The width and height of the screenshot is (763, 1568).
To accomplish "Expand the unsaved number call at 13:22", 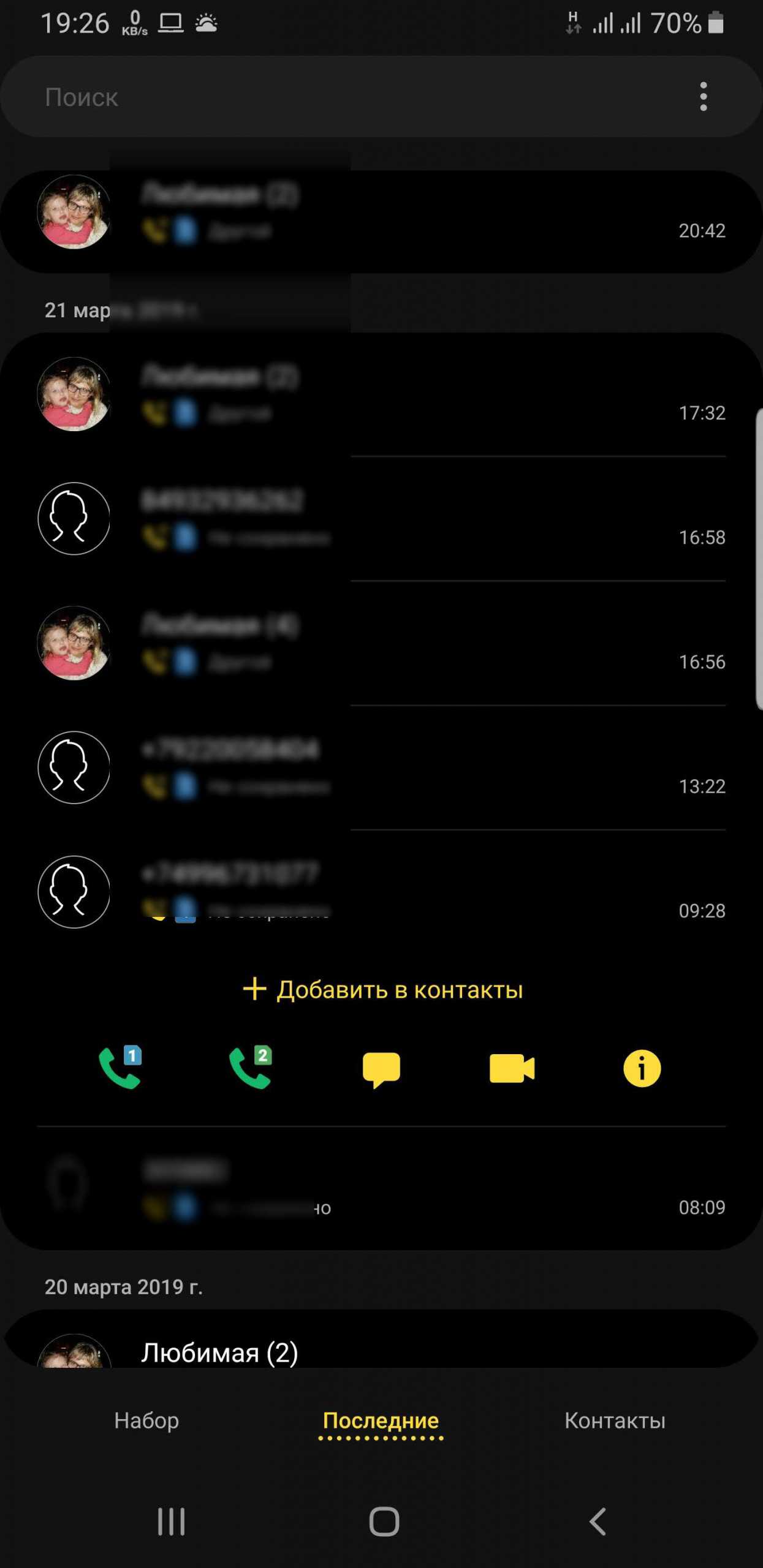I will click(x=381, y=767).
